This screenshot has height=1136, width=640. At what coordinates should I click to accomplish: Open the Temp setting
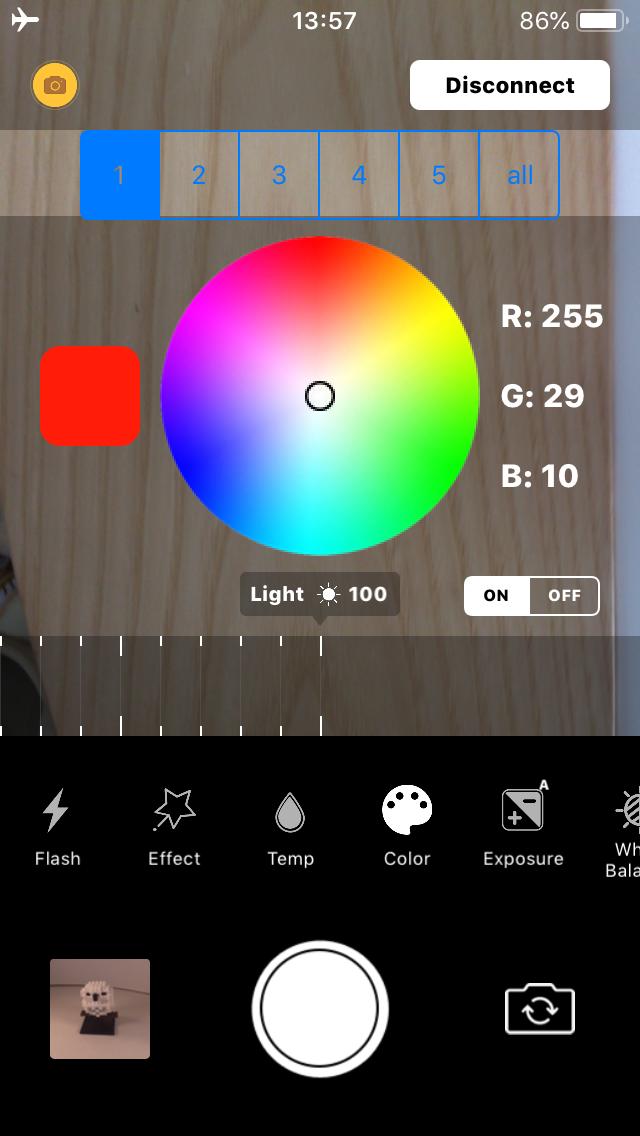click(290, 827)
